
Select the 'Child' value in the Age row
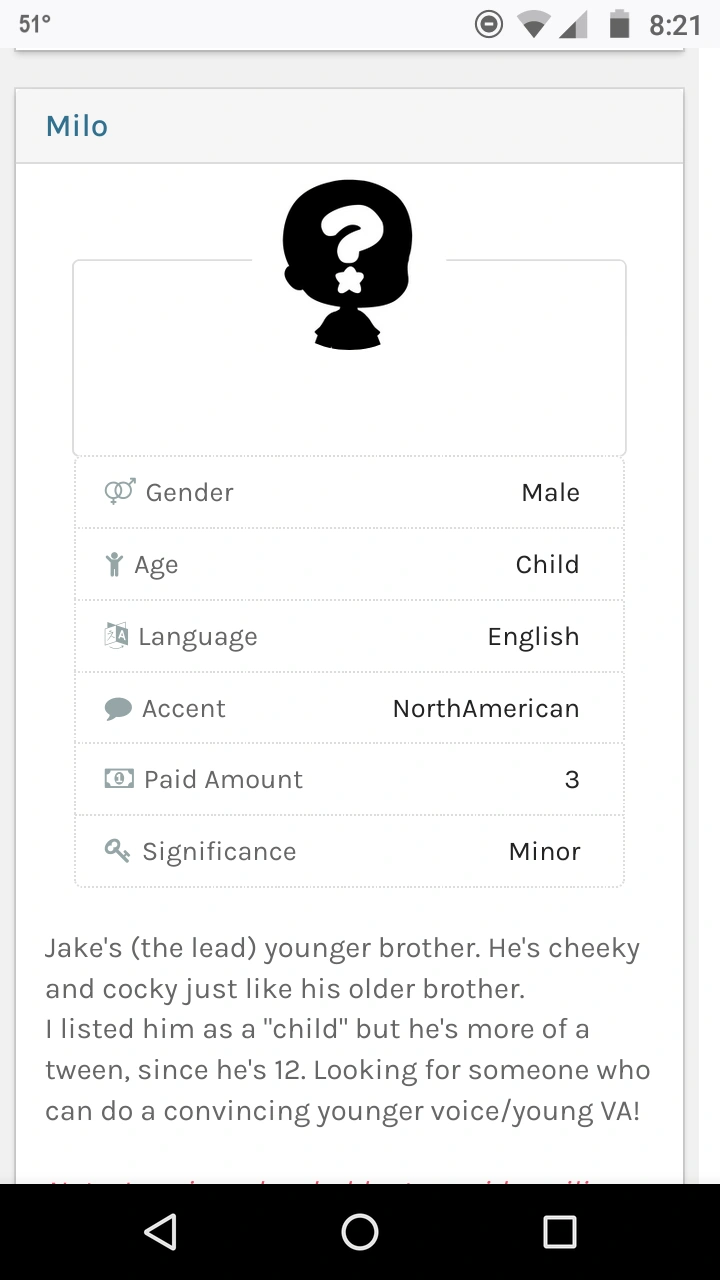click(548, 564)
